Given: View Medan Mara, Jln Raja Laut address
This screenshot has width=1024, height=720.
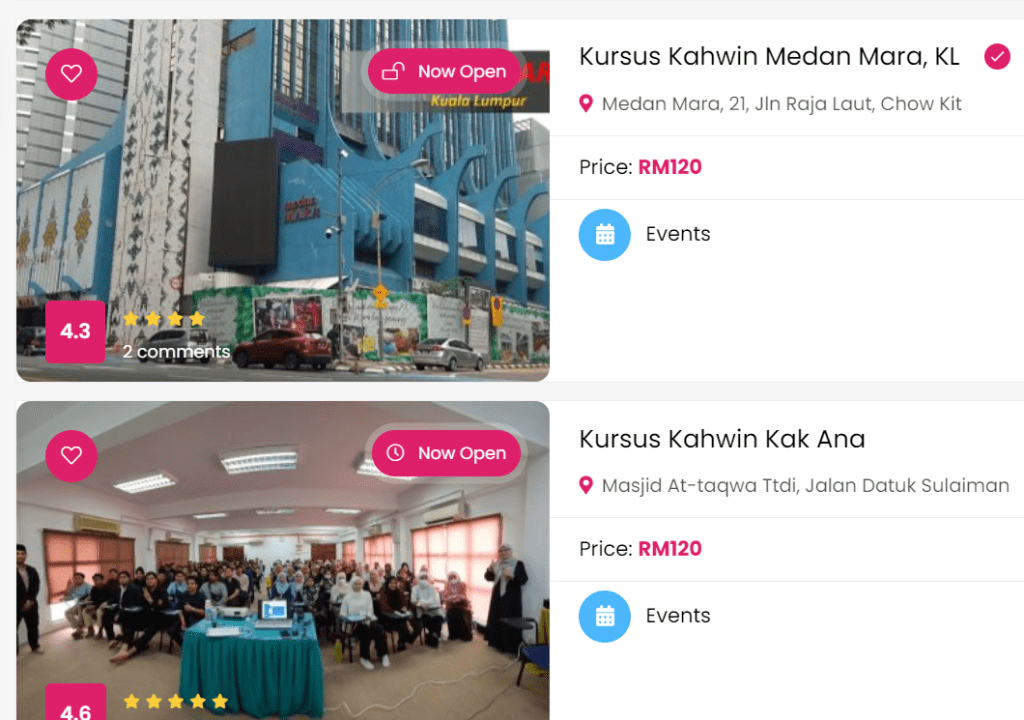Looking at the screenshot, I should [x=781, y=104].
